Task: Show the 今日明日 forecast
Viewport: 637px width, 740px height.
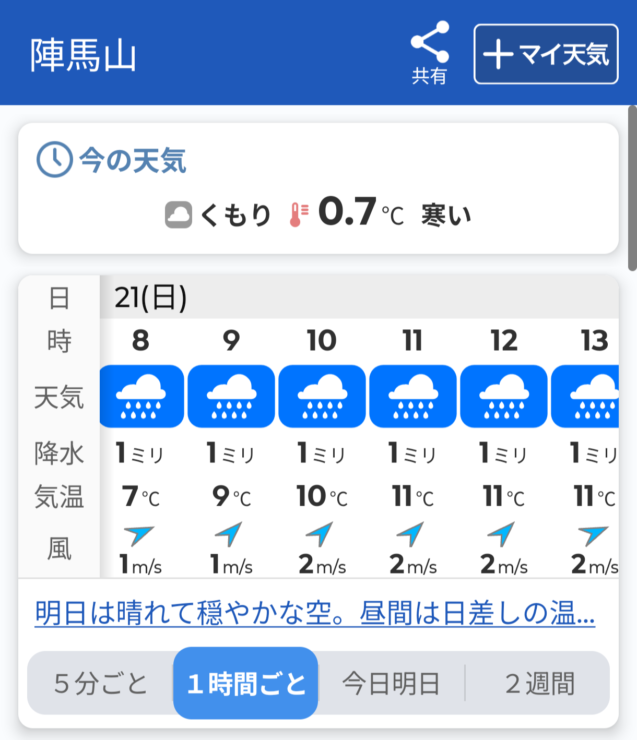Action: (391, 684)
